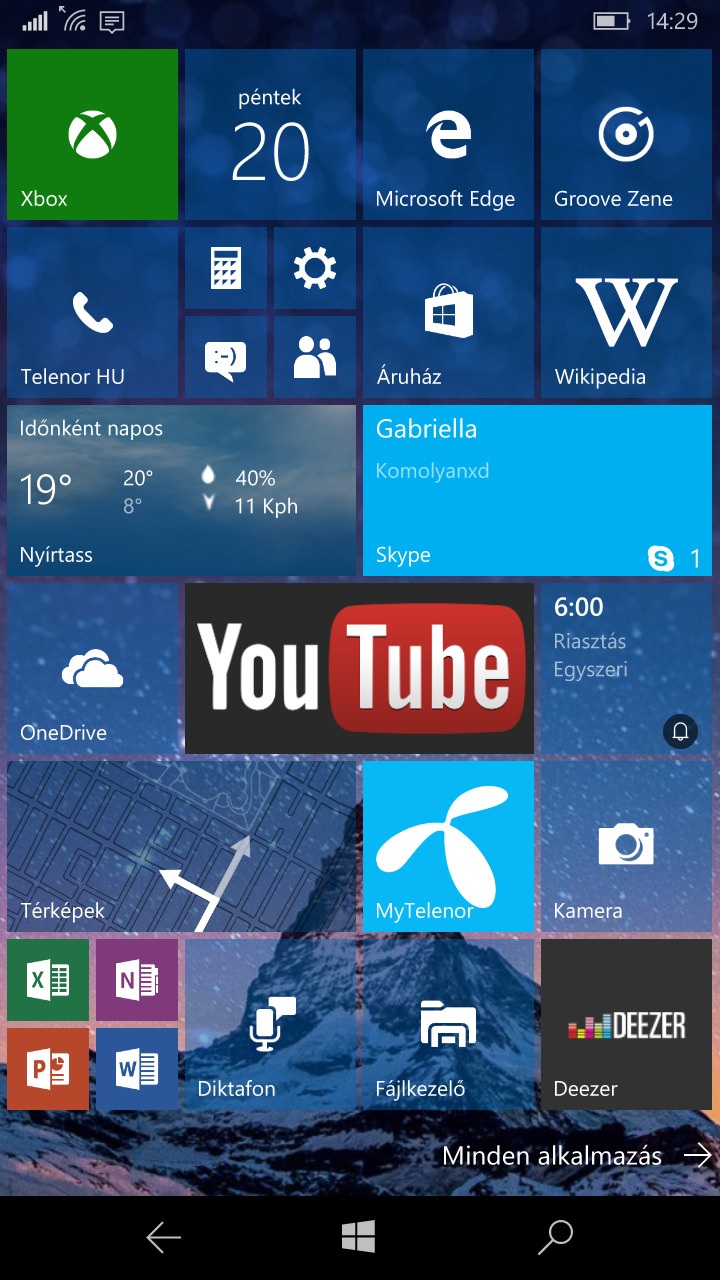Open the Nyírtass weather tile
The width and height of the screenshot is (720, 1280).
point(181,490)
